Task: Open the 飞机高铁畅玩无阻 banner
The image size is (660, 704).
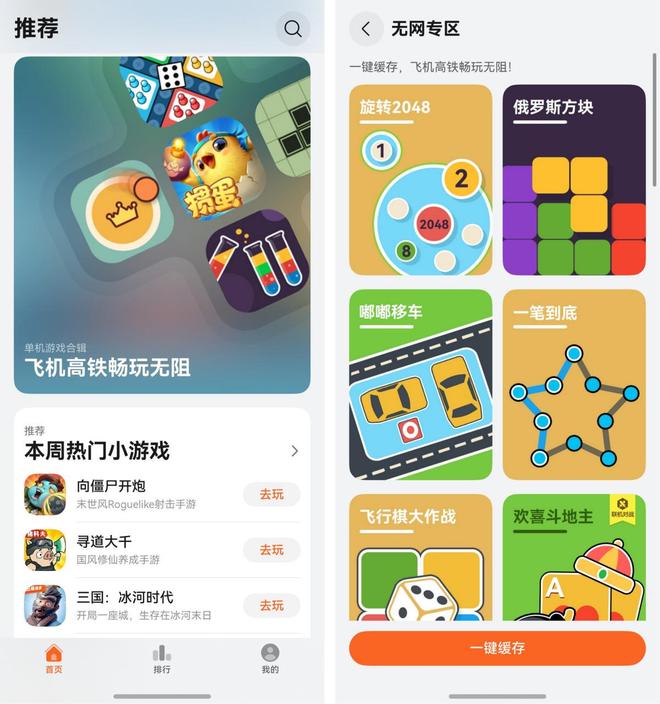Action: pyautogui.click(x=162, y=225)
